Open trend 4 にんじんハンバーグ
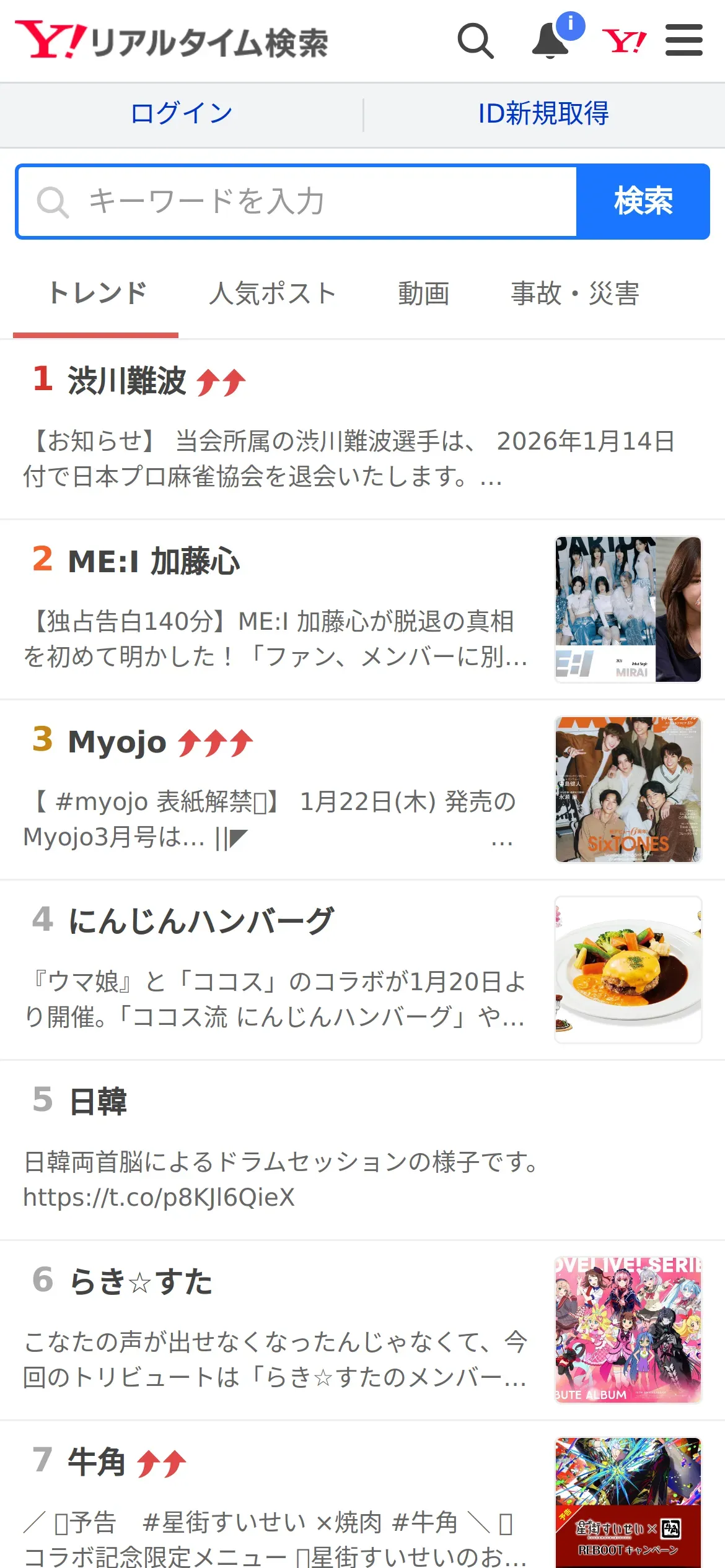This screenshot has width=725, height=1568. [201, 921]
